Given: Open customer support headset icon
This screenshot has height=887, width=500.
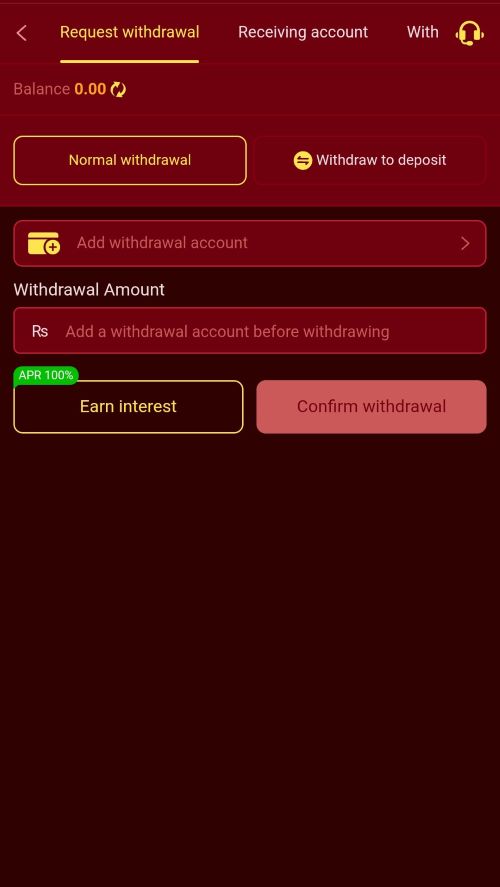Looking at the screenshot, I should click(469, 33).
